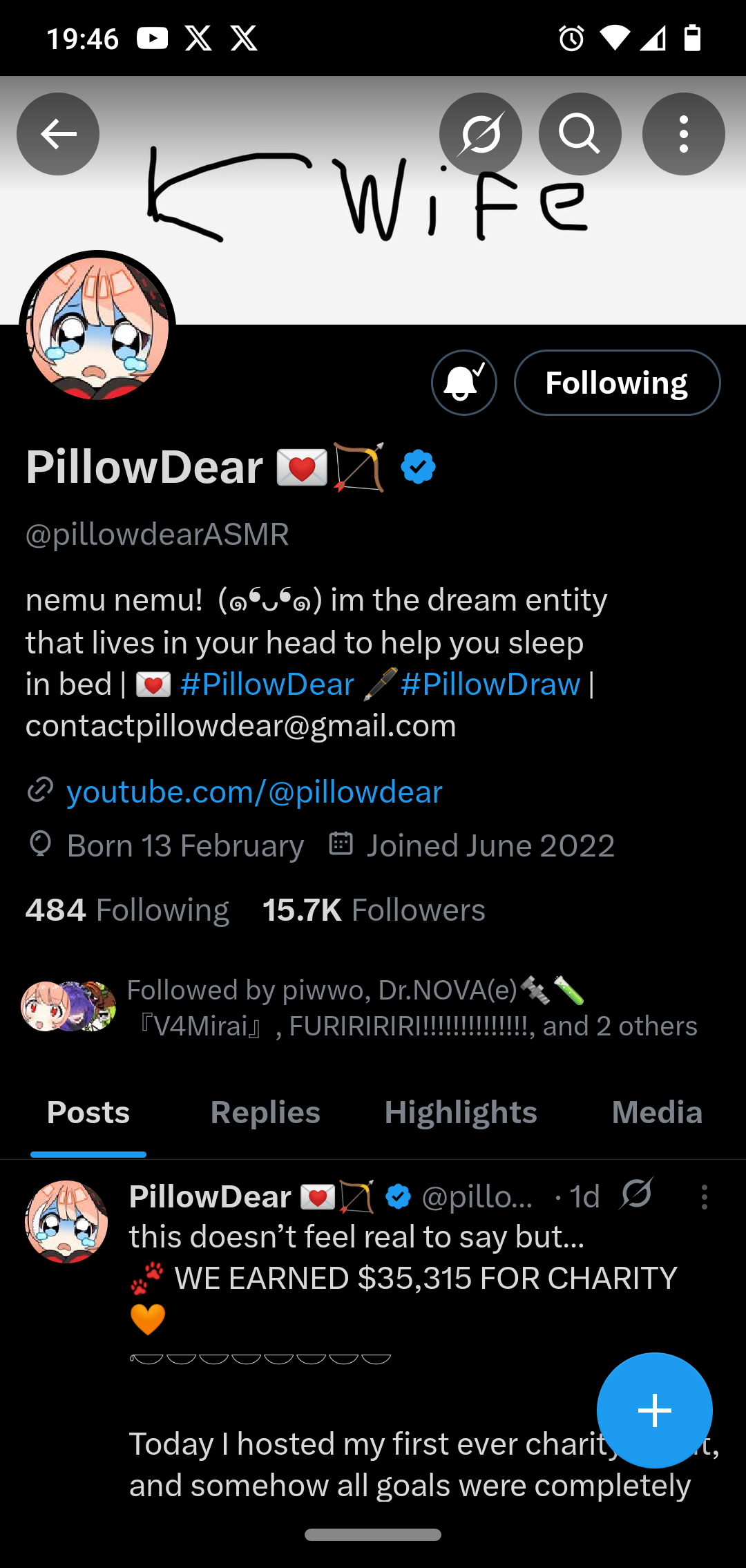Change notification settings with the bell
The image size is (746, 1568).
coord(463,383)
